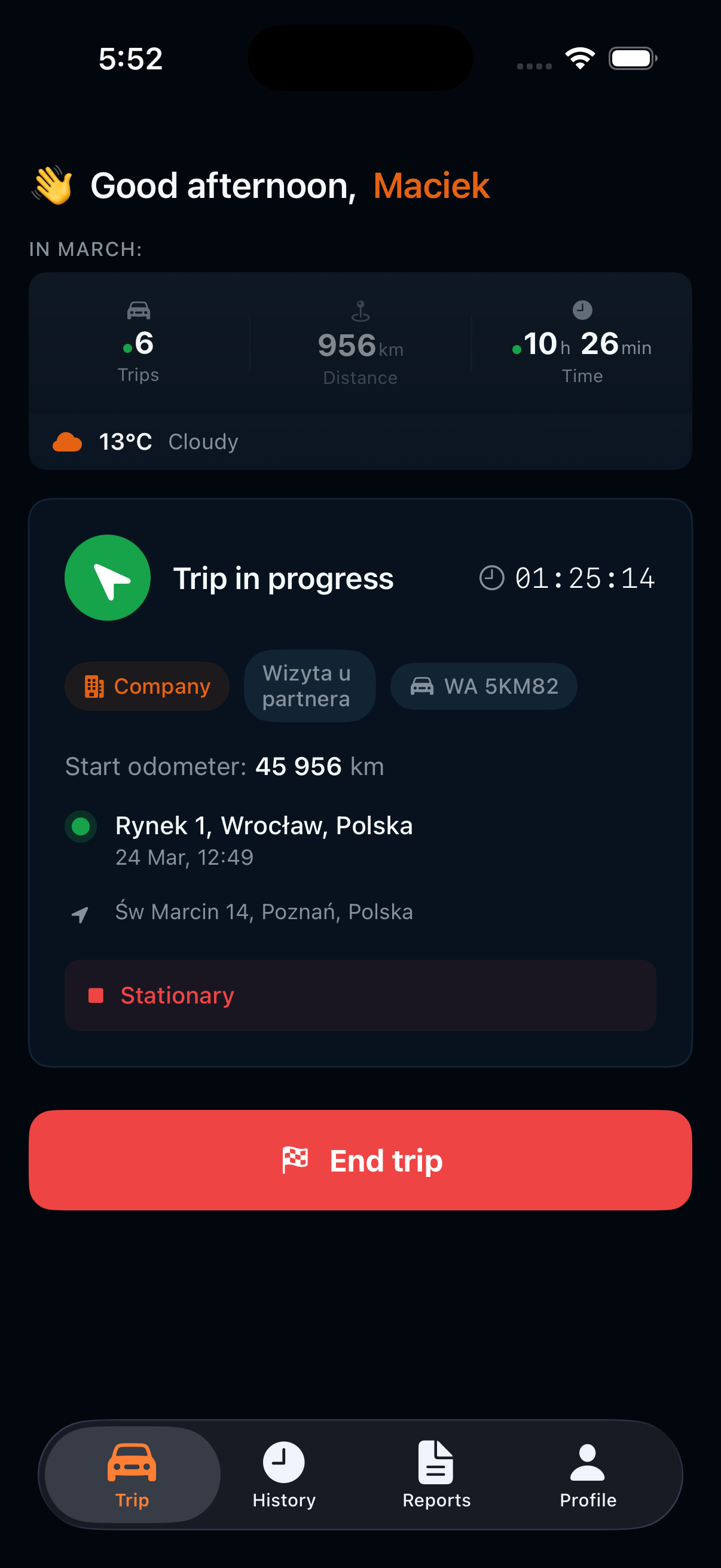The image size is (721, 1568).
Task: Tap the distance pin icon above 956 km
Action: pos(360,310)
